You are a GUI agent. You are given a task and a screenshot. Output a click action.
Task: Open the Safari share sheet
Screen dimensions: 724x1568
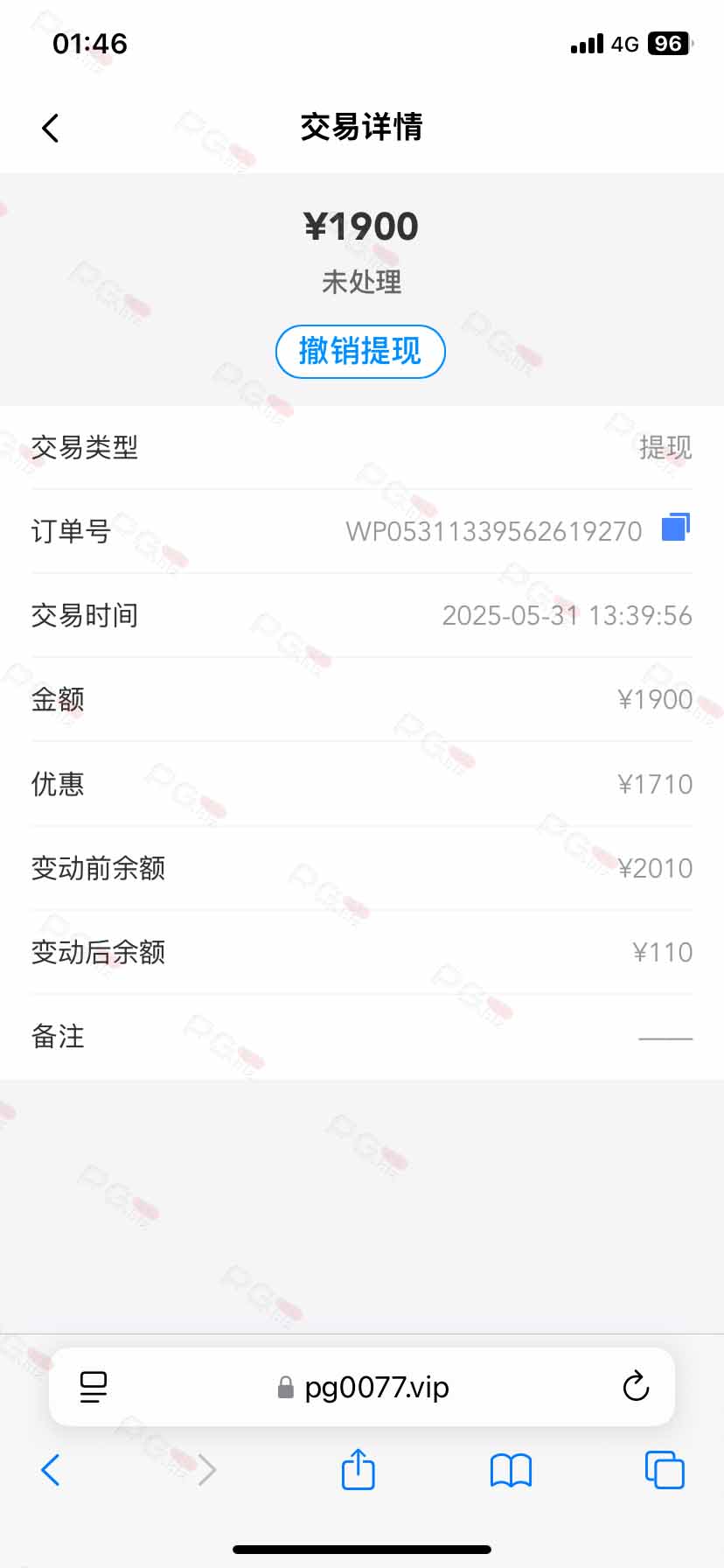pyautogui.click(x=358, y=1468)
